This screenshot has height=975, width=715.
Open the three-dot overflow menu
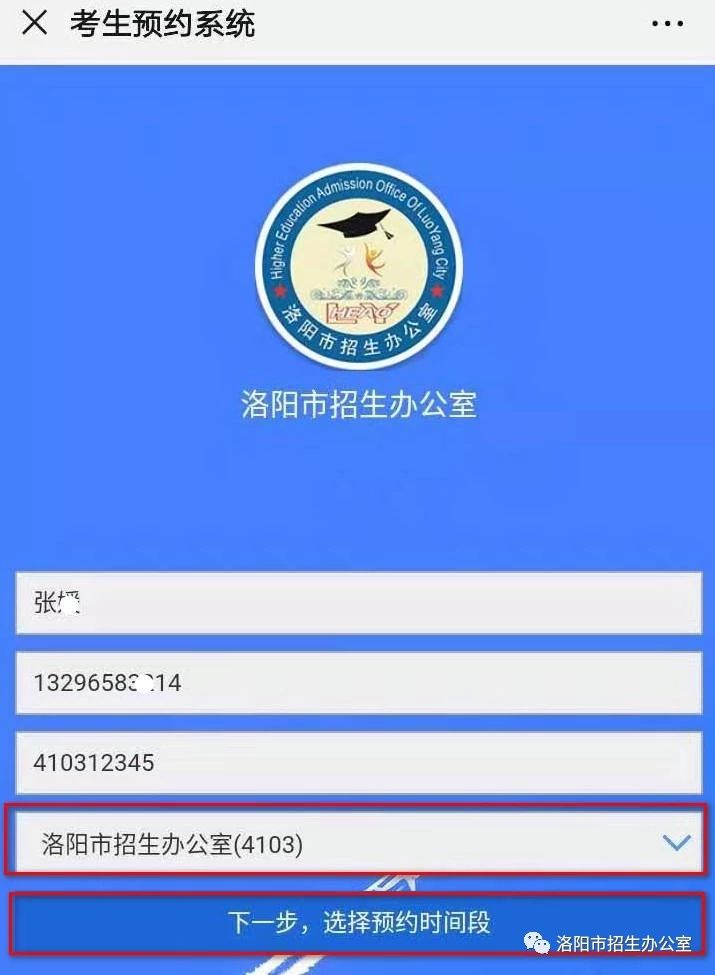coord(667,24)
